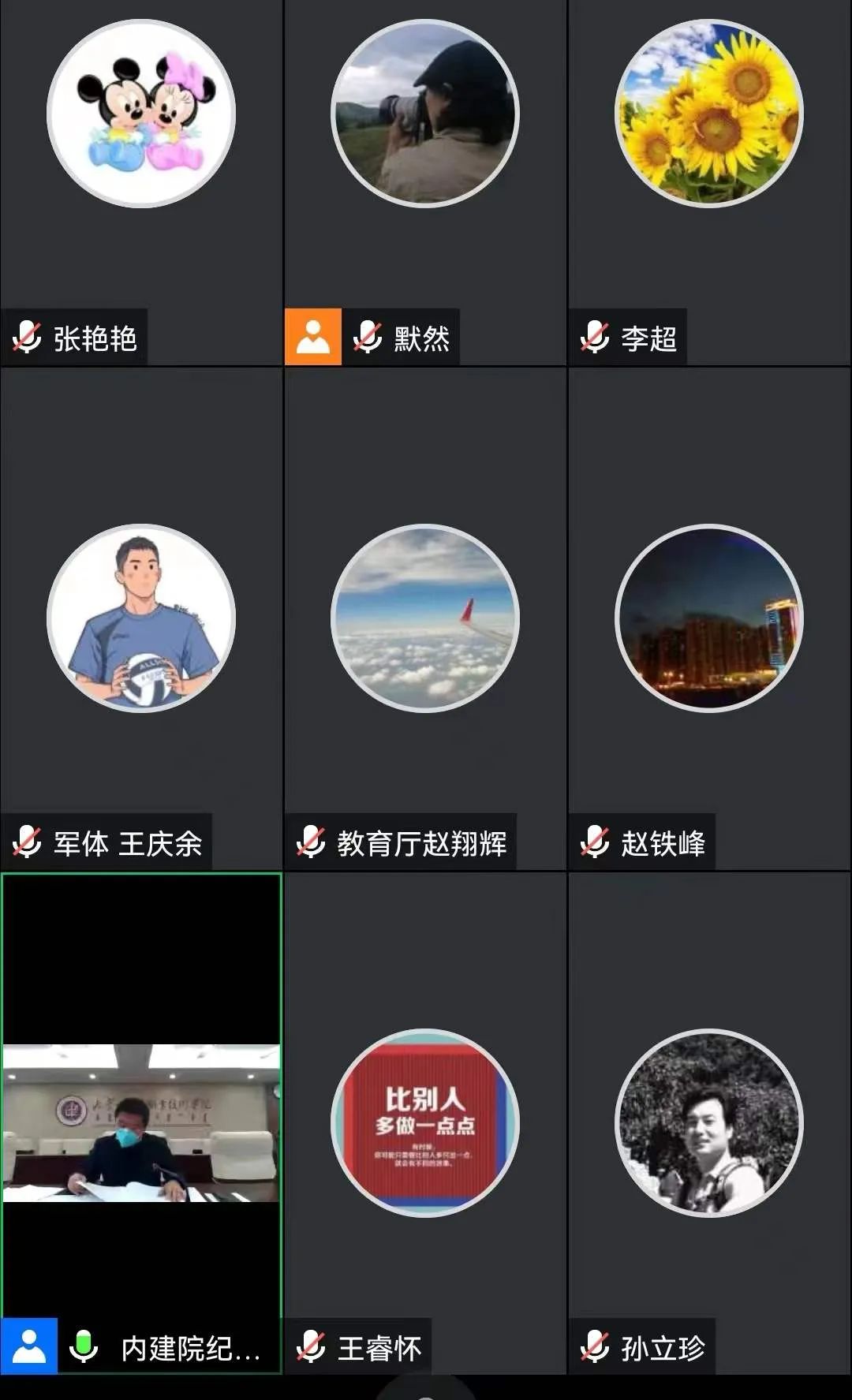The image size is (852, 1400).
Task: Select 孙立珍's participant tile
Action: click(708, 1122)
